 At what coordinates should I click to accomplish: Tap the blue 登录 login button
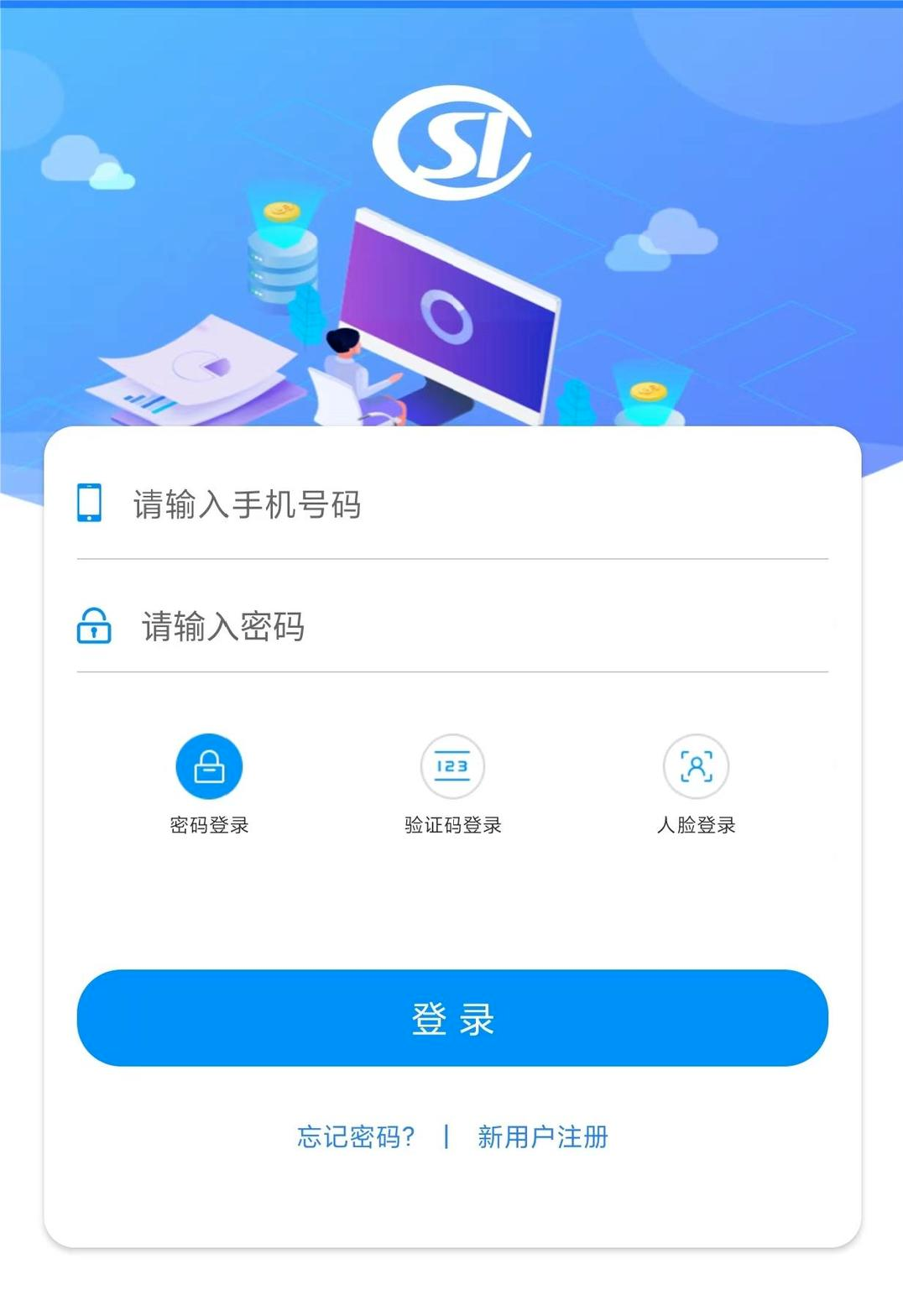pyautogui.click(x=452, y=1018)
